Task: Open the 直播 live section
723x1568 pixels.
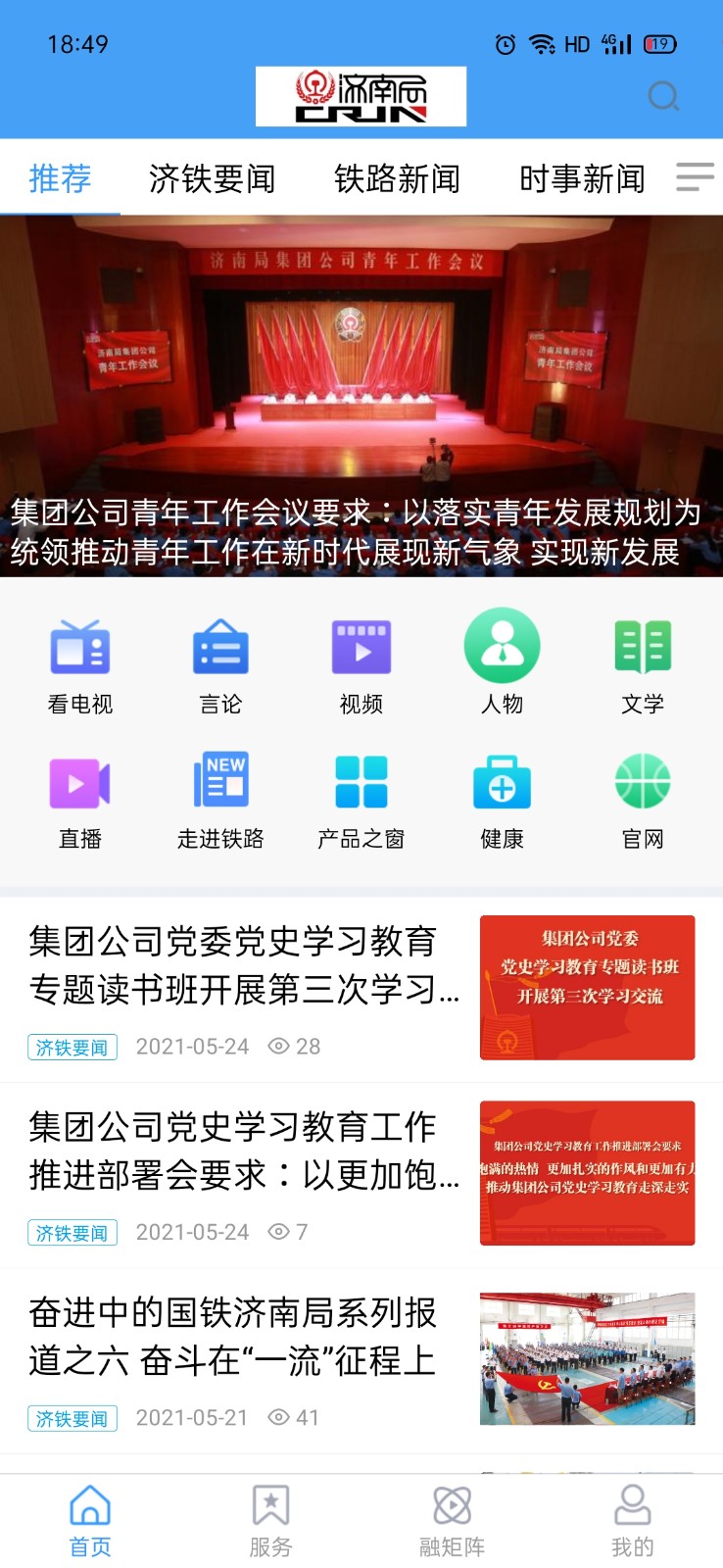Action: 80,801
